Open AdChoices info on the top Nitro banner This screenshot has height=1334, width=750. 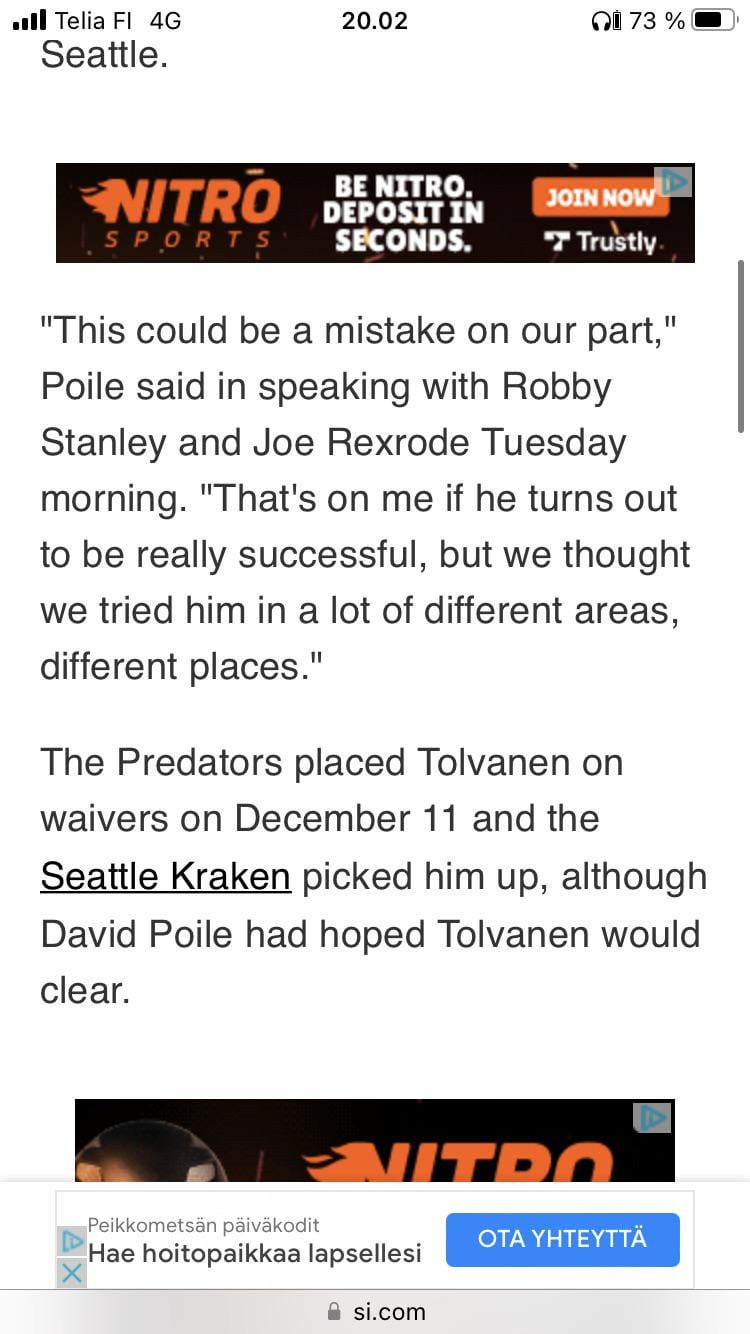tap(674, 181)
